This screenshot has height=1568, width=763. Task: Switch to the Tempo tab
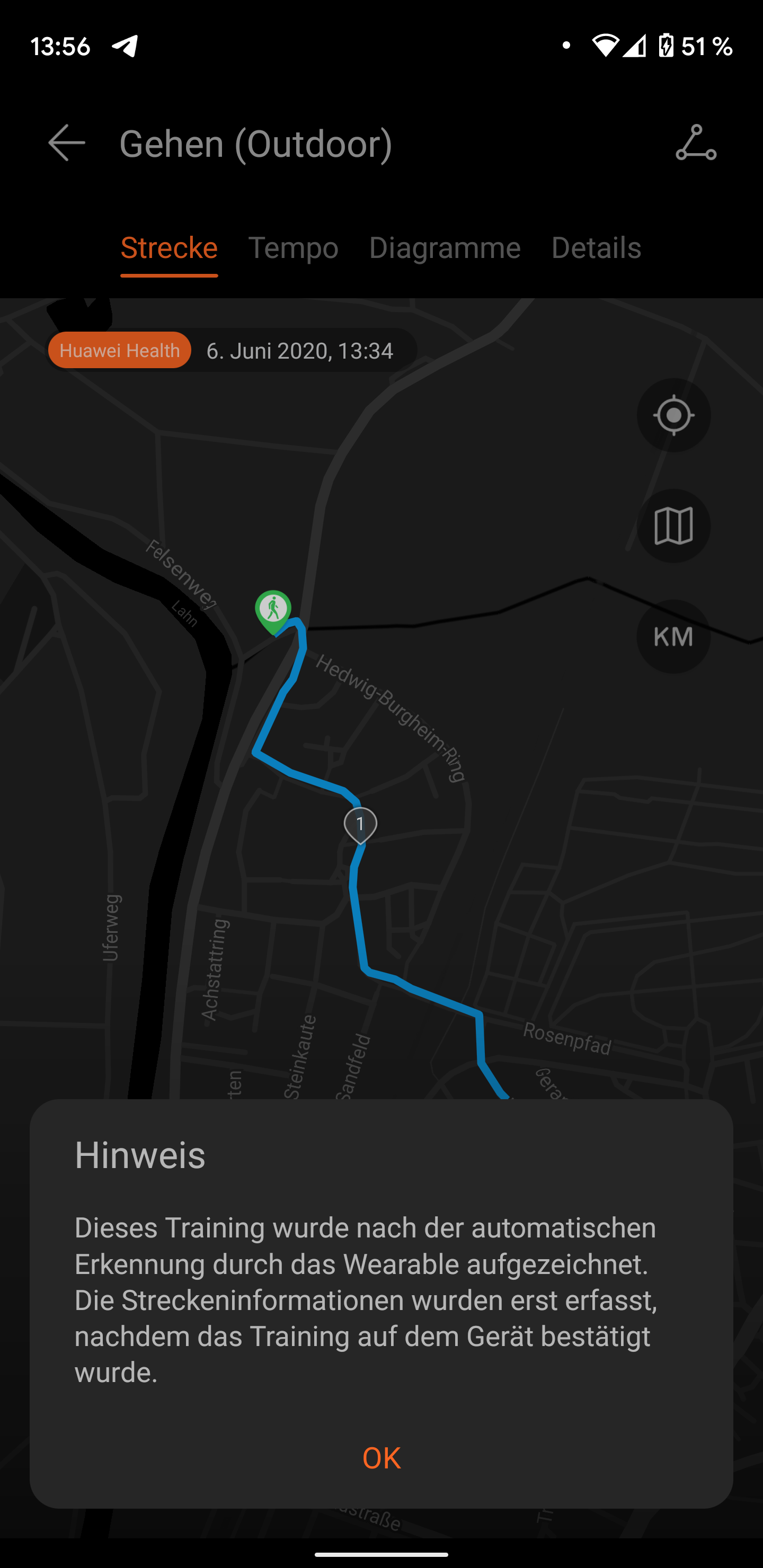(x=293, y=248)
